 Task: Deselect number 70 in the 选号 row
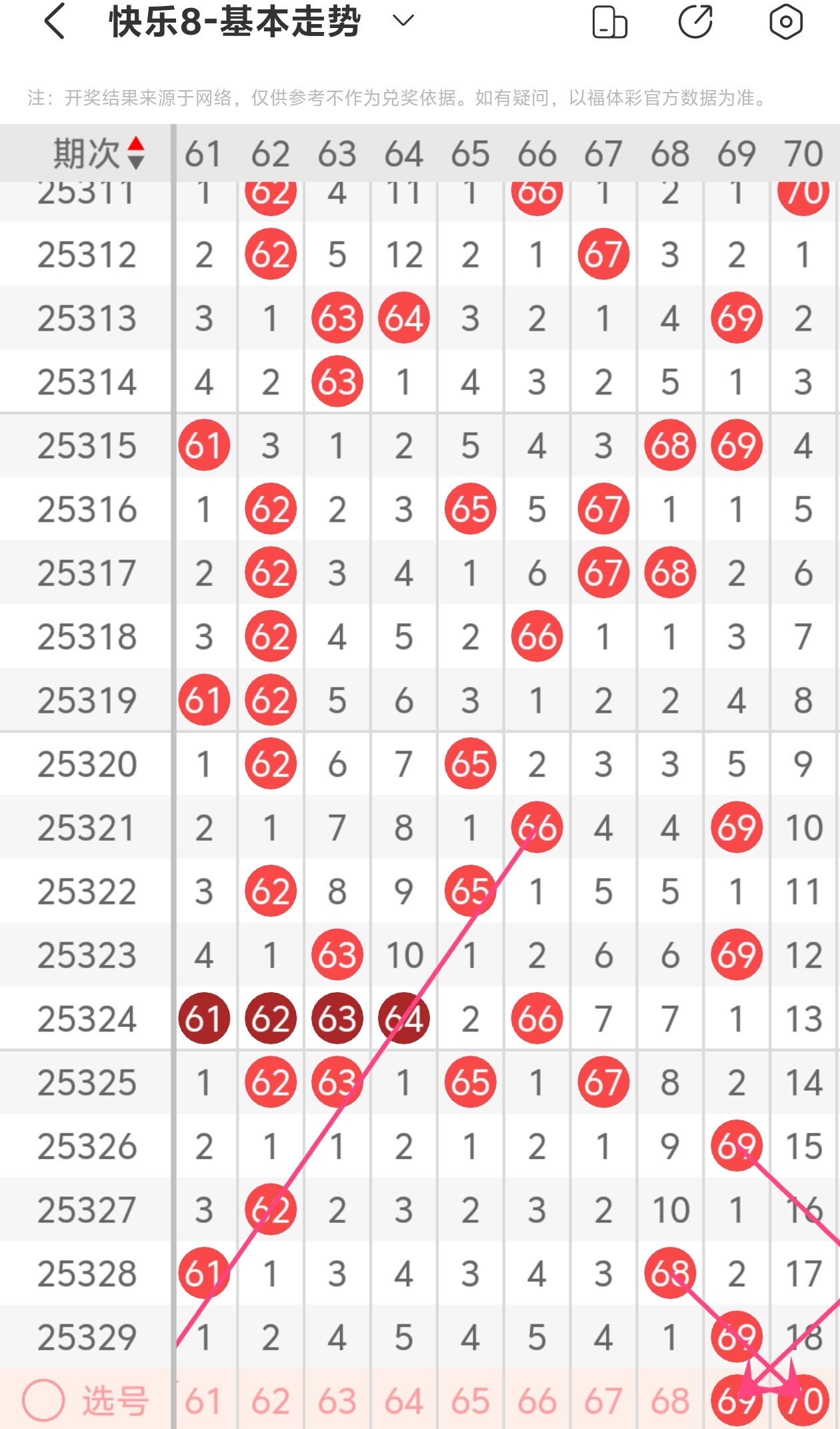click(x=803, y=1400)
